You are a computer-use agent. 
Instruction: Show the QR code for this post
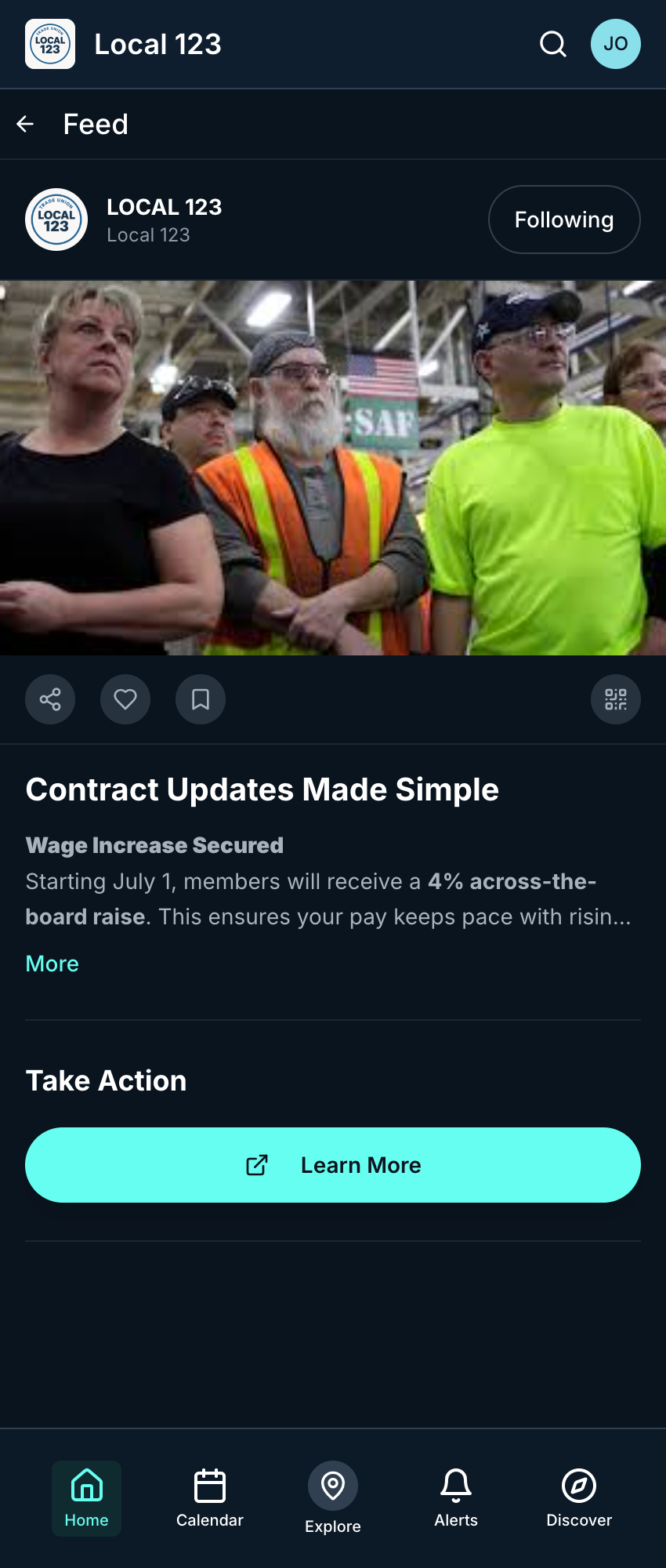(x=615, y=699)
